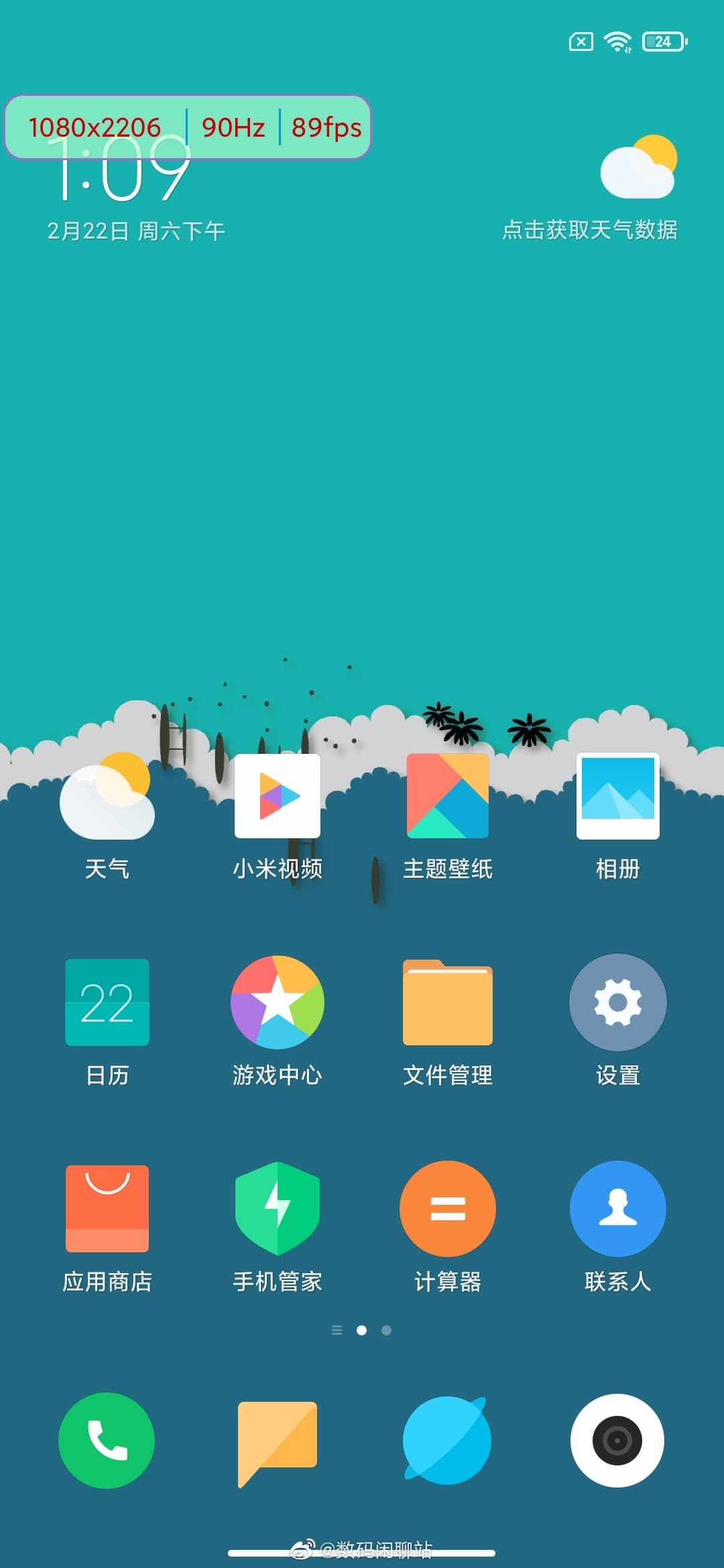Viewport: 724px width, 1568px height.
Task: Open the green phone dialer in dock
Action: [x=107, y=1441]
